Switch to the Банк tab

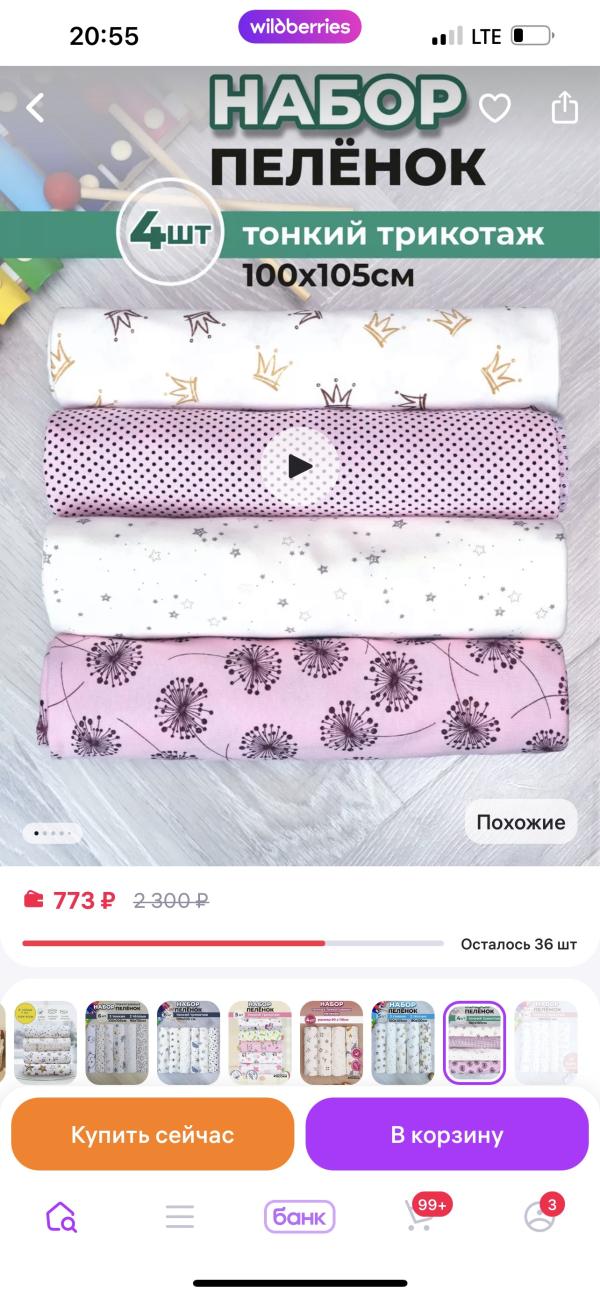point(299,1216)
